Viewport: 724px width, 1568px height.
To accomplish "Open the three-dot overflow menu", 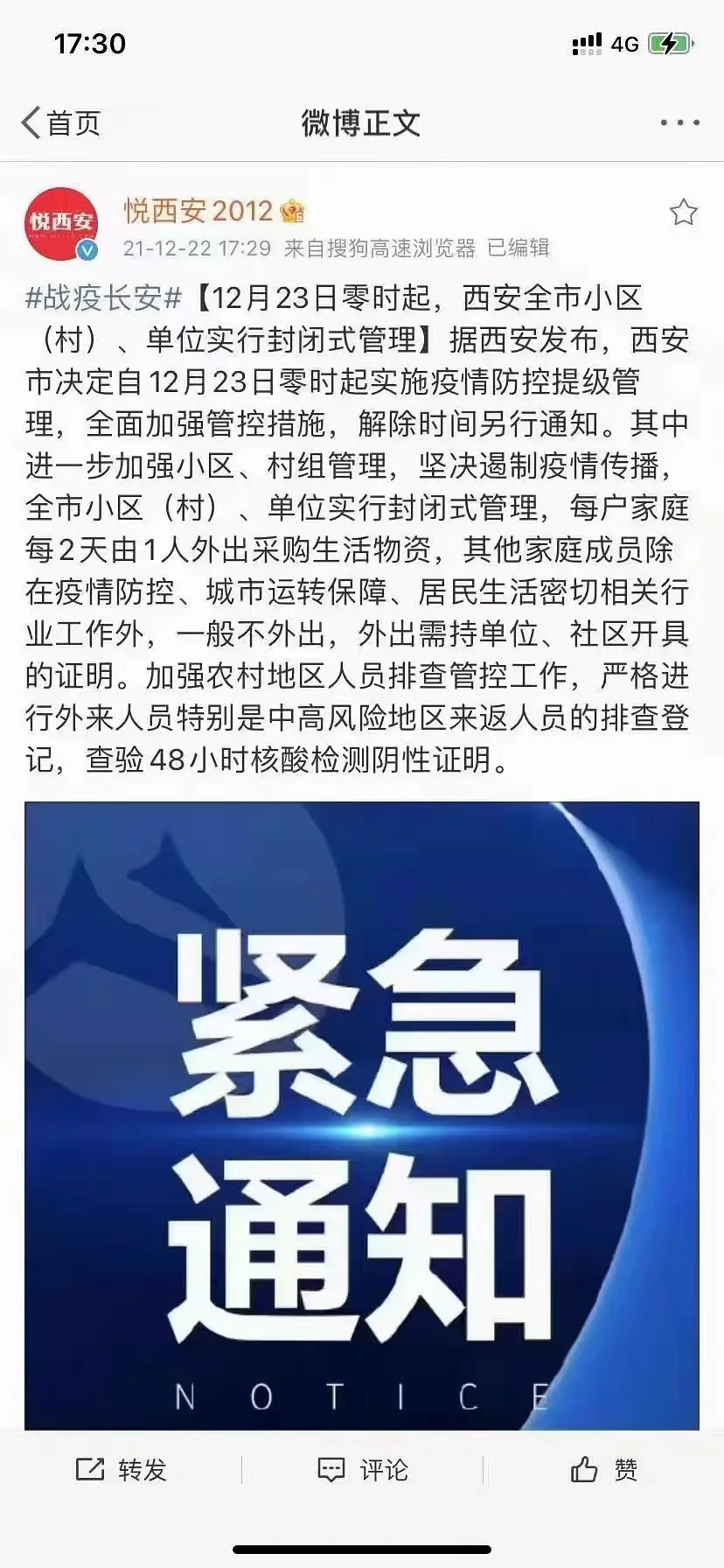I will pyautogui.click(x=679, y=123).
